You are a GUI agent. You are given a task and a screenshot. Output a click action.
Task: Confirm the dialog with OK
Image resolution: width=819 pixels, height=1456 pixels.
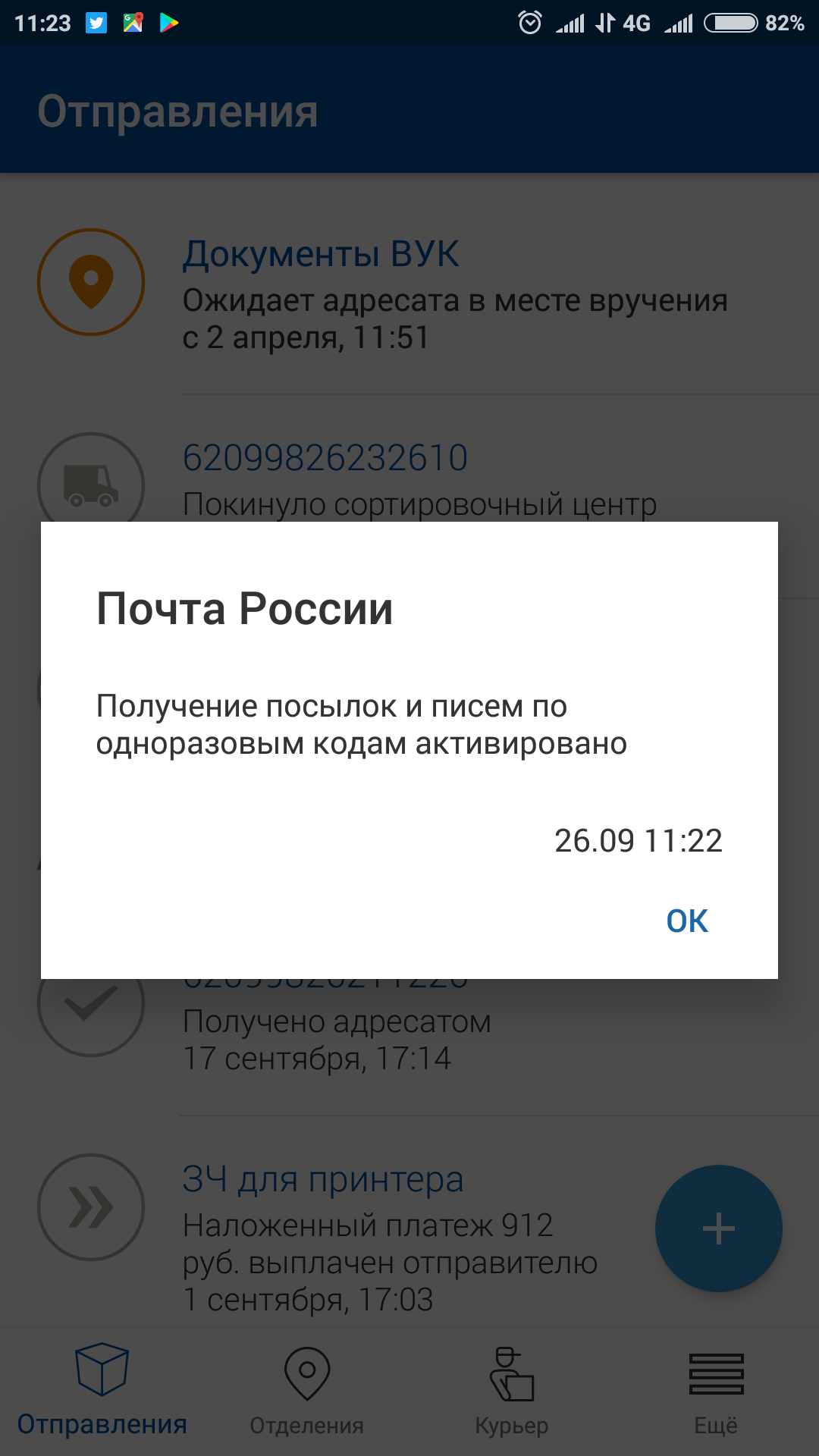tap(686, 921)
